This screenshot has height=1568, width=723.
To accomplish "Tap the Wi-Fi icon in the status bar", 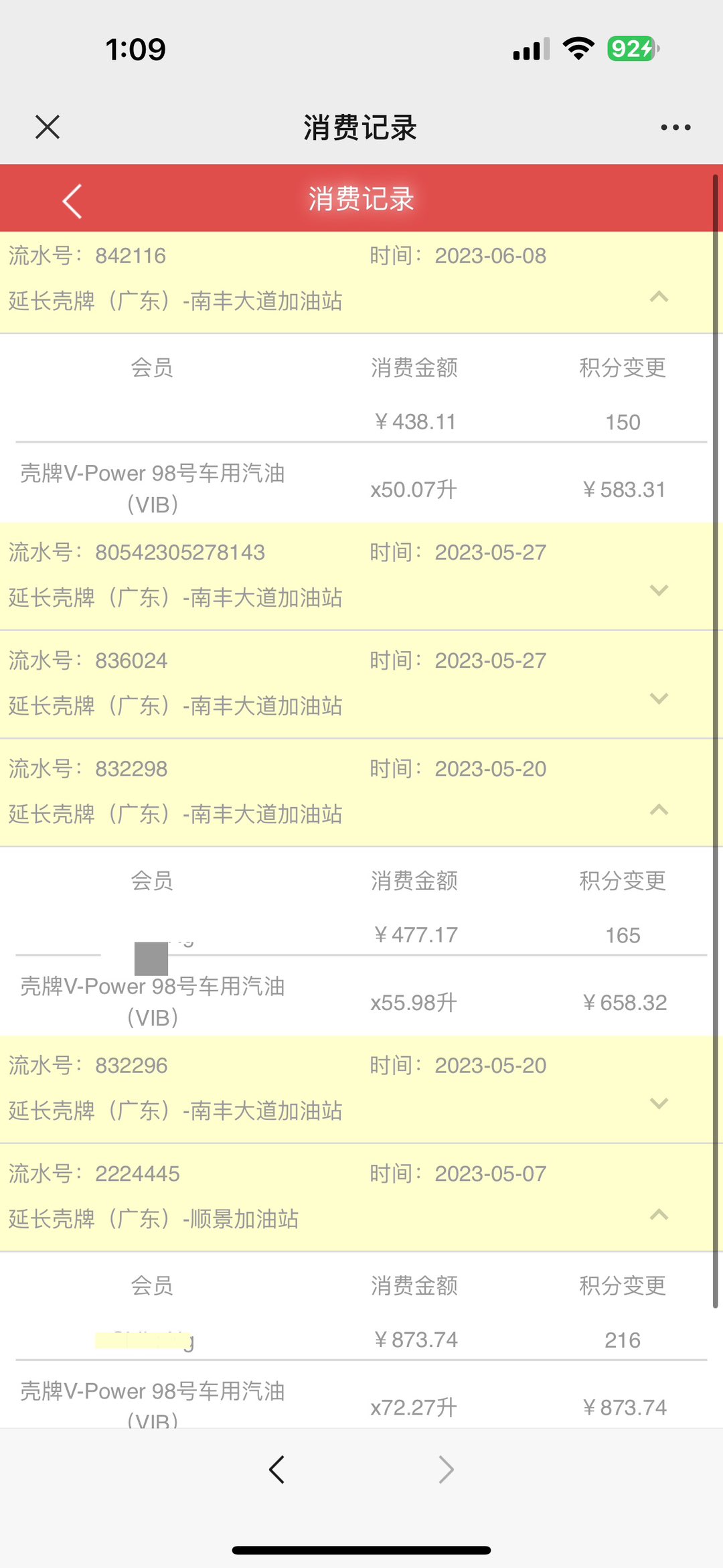I will coord(578,48).
